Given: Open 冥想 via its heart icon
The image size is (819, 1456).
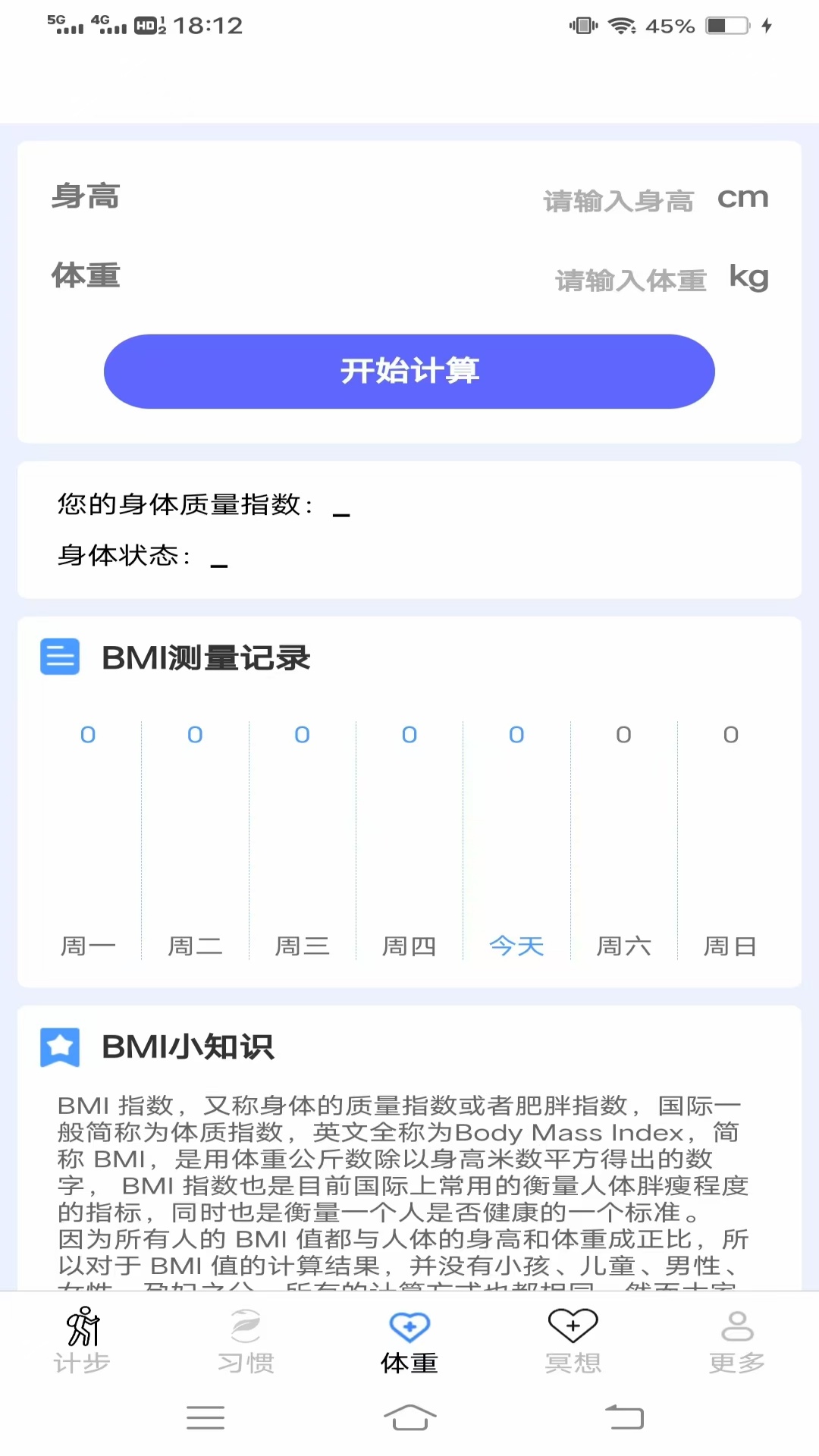Looking at the screenshot, I should coord(573,1323).
